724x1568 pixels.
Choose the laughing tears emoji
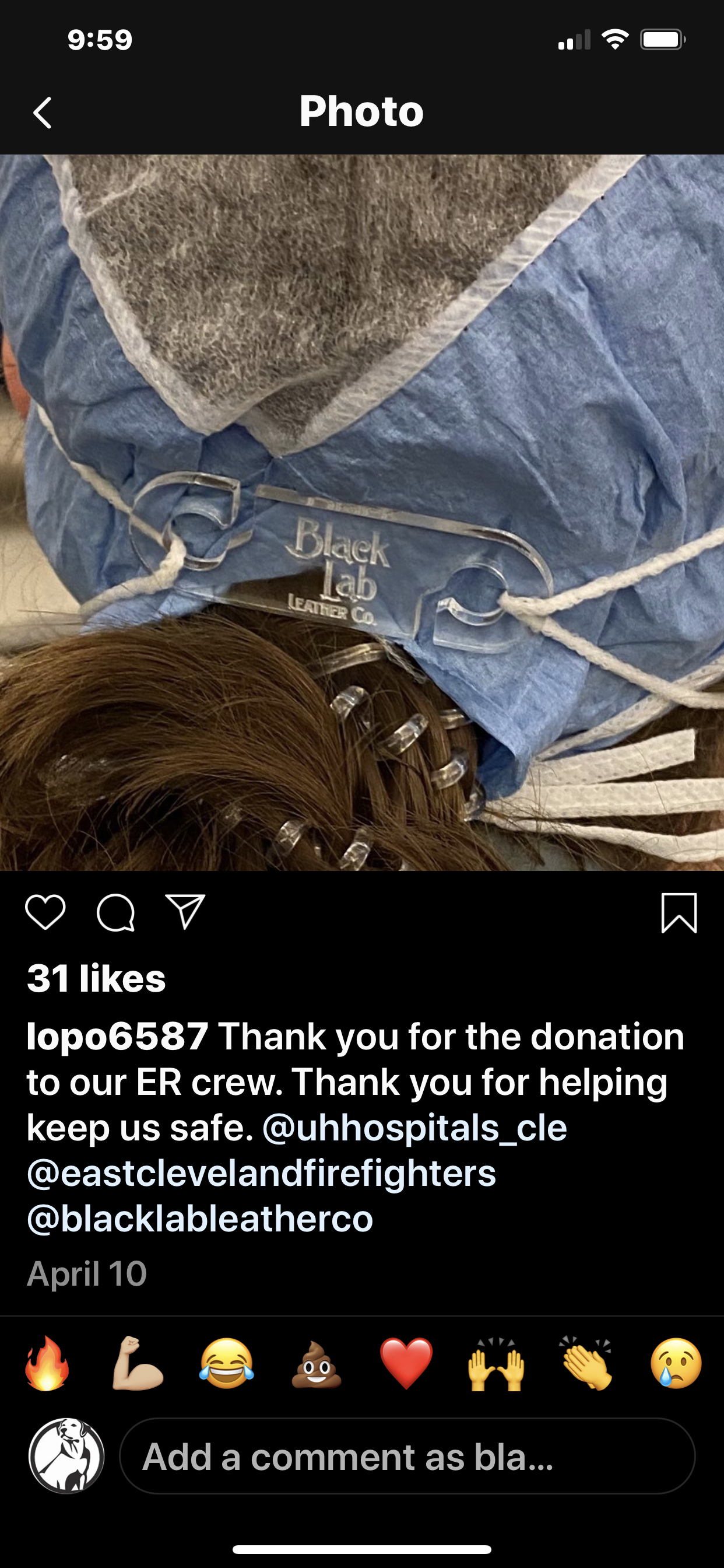pos(226,1363)
